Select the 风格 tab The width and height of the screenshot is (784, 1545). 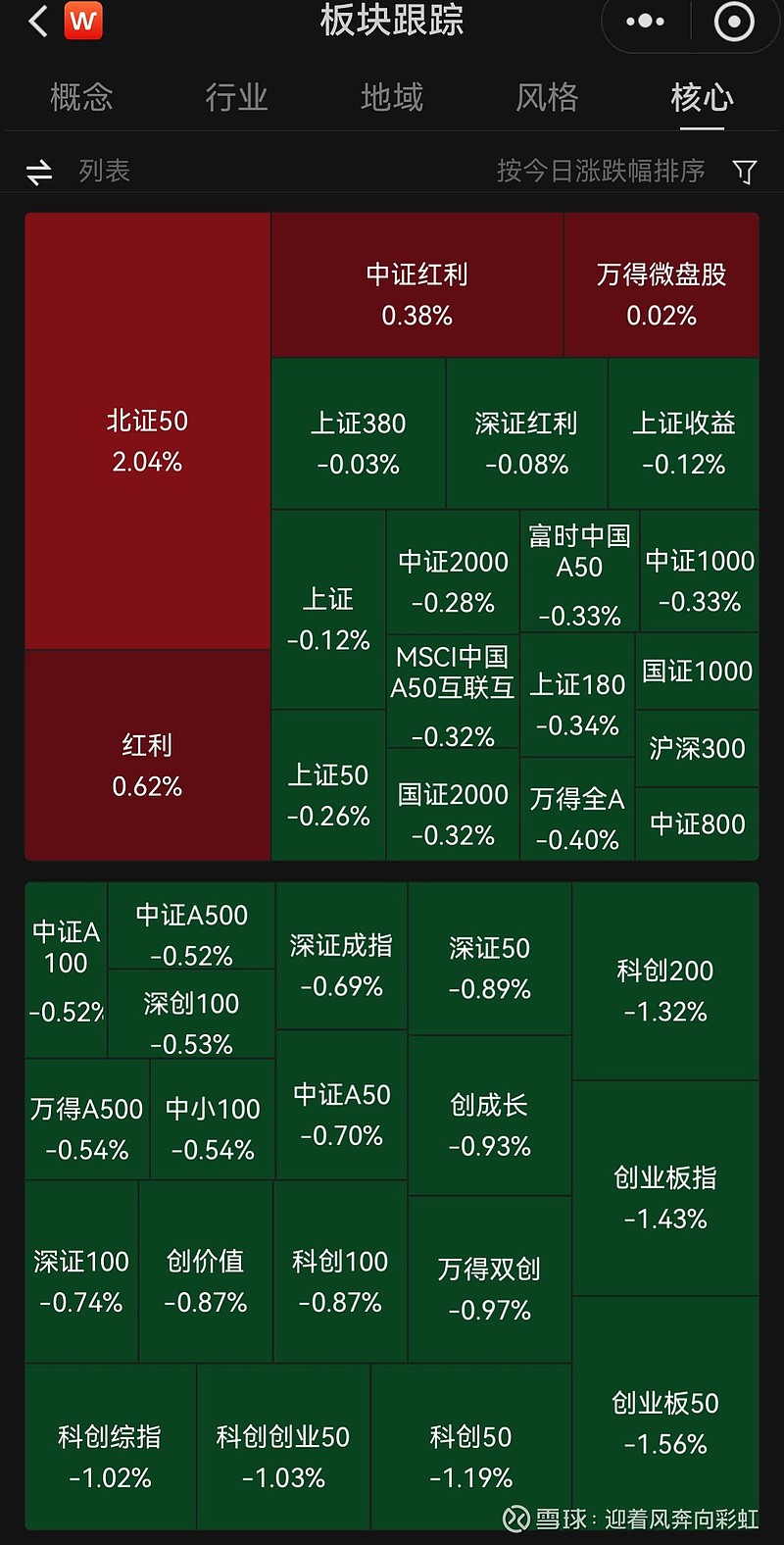pos(546,98)
